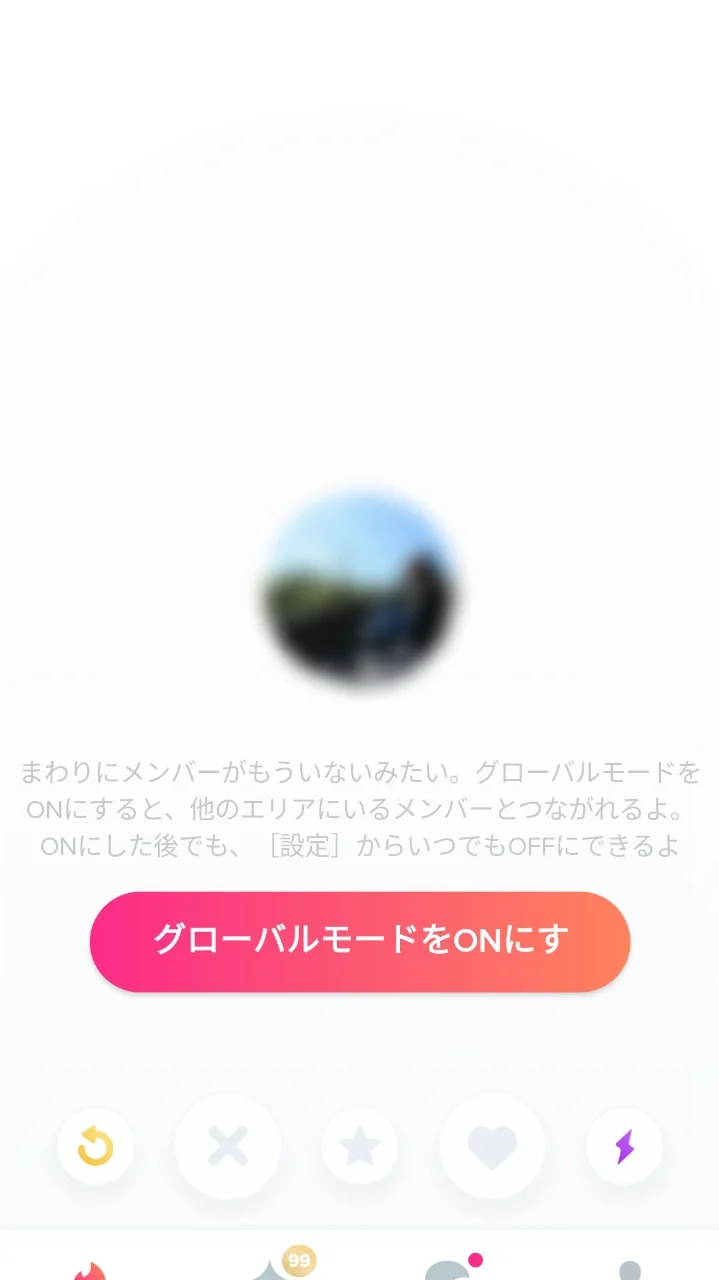The image size is (719, 1280).
Task: Open the tab with 99 badge
Action: pos(272,1268)
